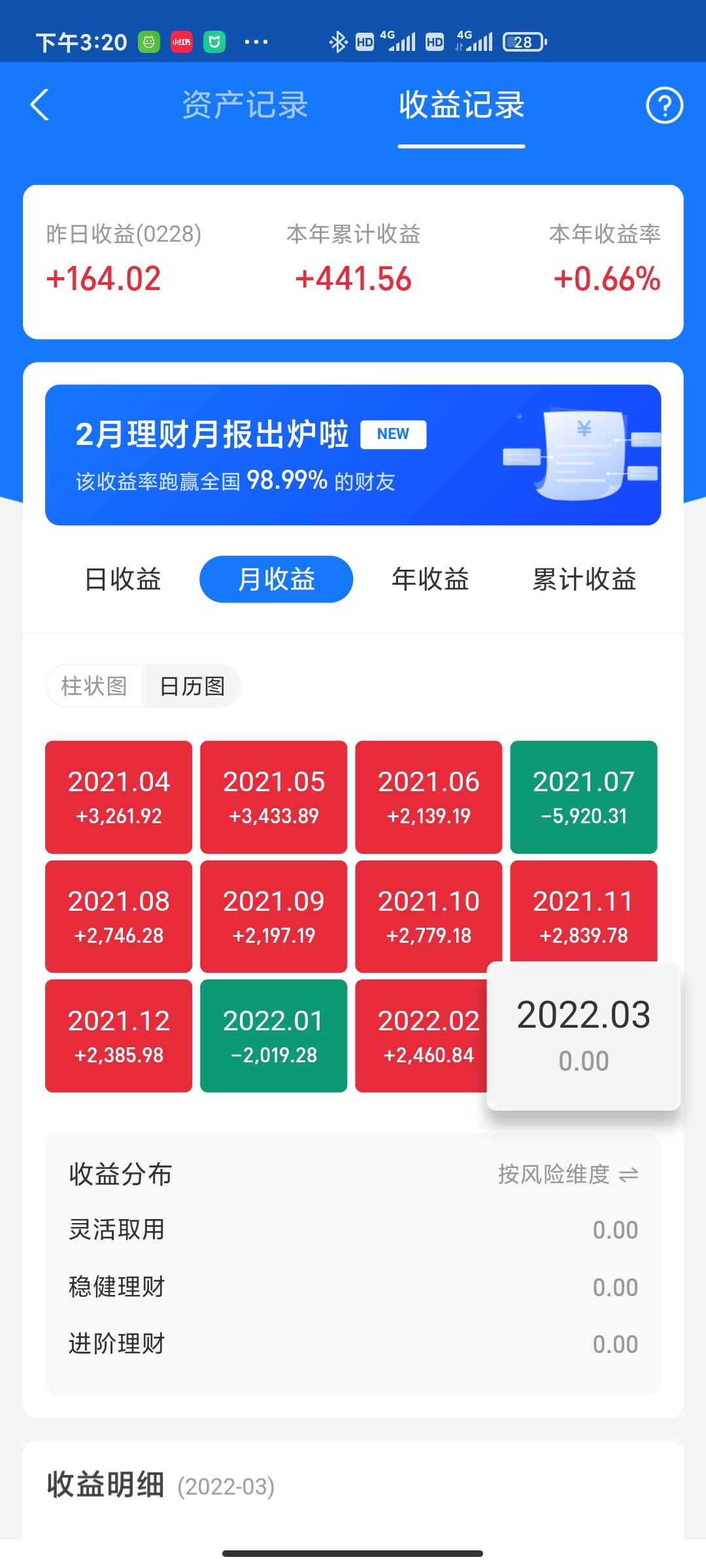706x1568 pixels.
Task: Choose the 日历图 view option
Action: tap(192, 686)
